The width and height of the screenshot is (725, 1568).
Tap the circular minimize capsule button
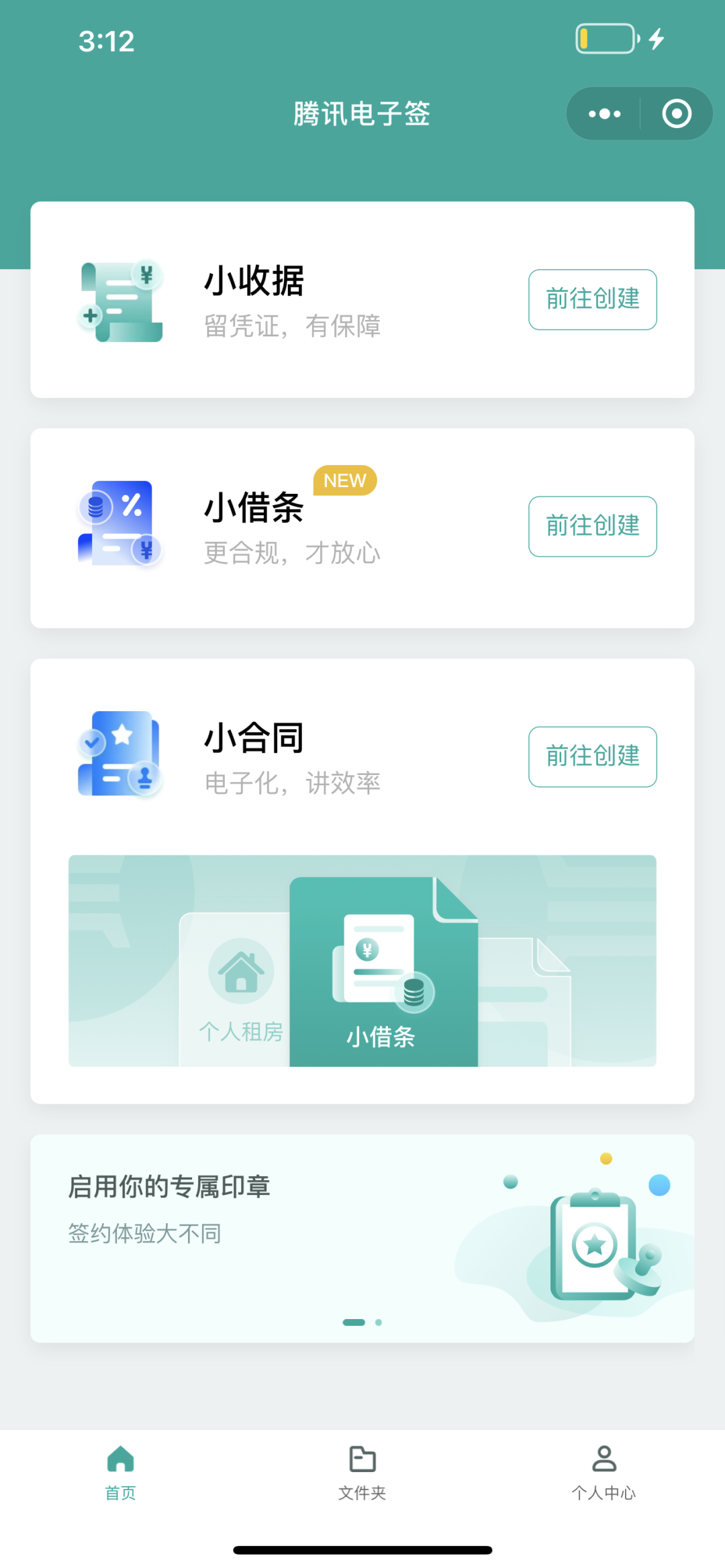tap(676, 113)
